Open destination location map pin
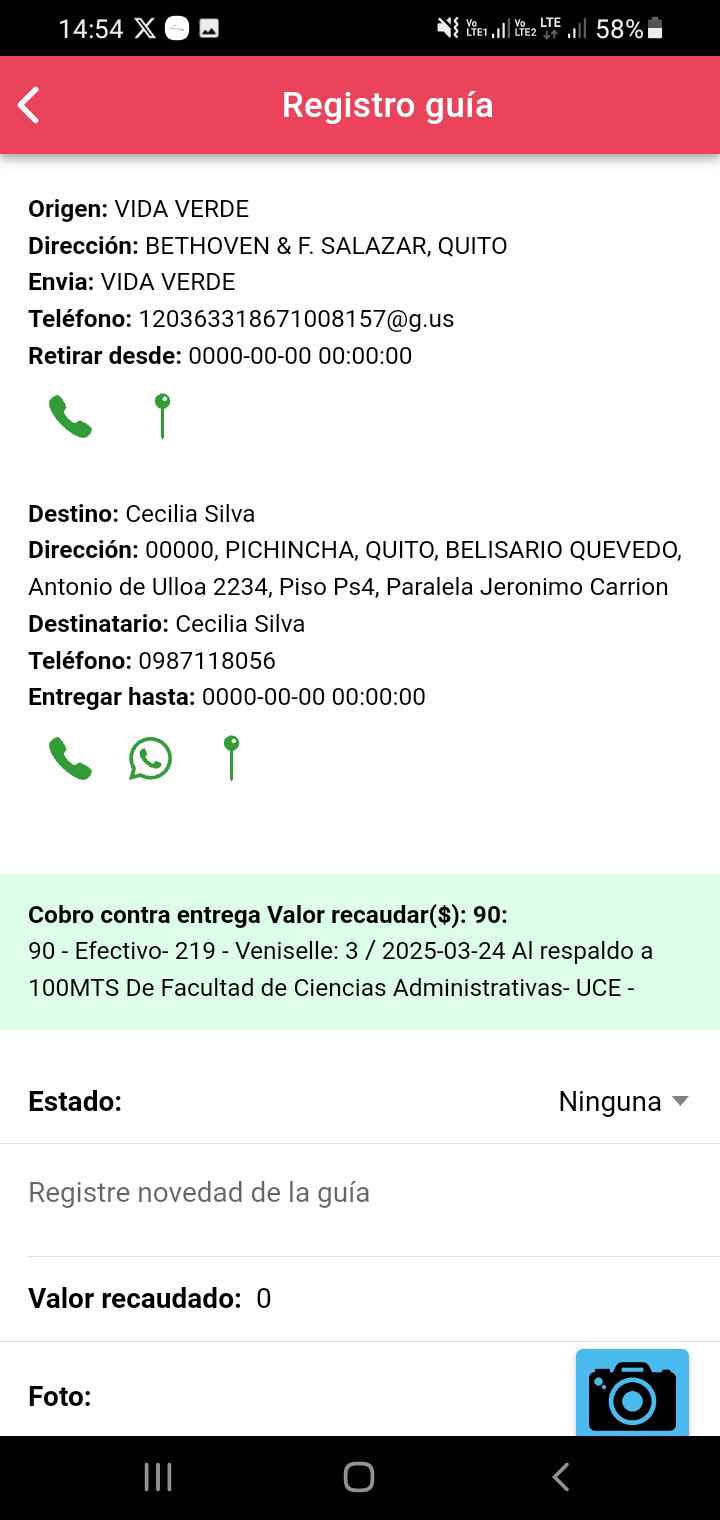 click(231, 759)
